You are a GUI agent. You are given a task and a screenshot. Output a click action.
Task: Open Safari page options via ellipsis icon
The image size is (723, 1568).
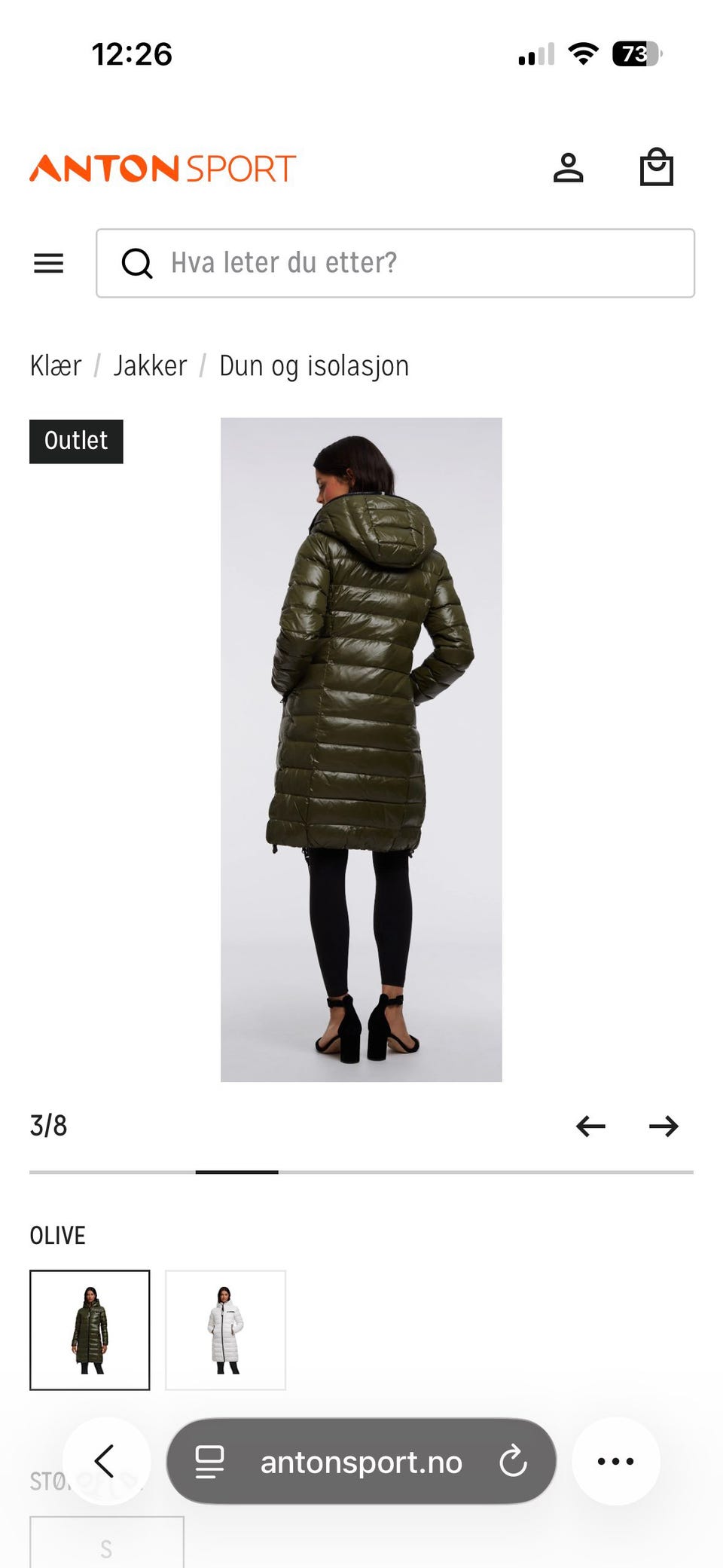[x=615, y=1460]
